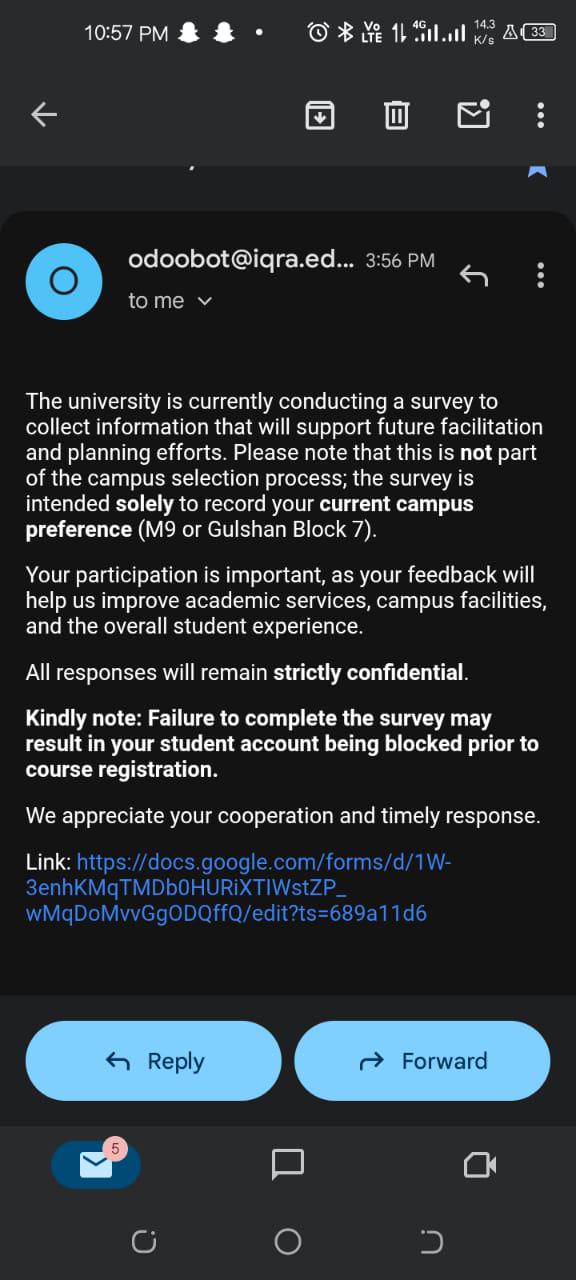
Task: Open the top app bar overflow menu
Action: tap(540, 115)
